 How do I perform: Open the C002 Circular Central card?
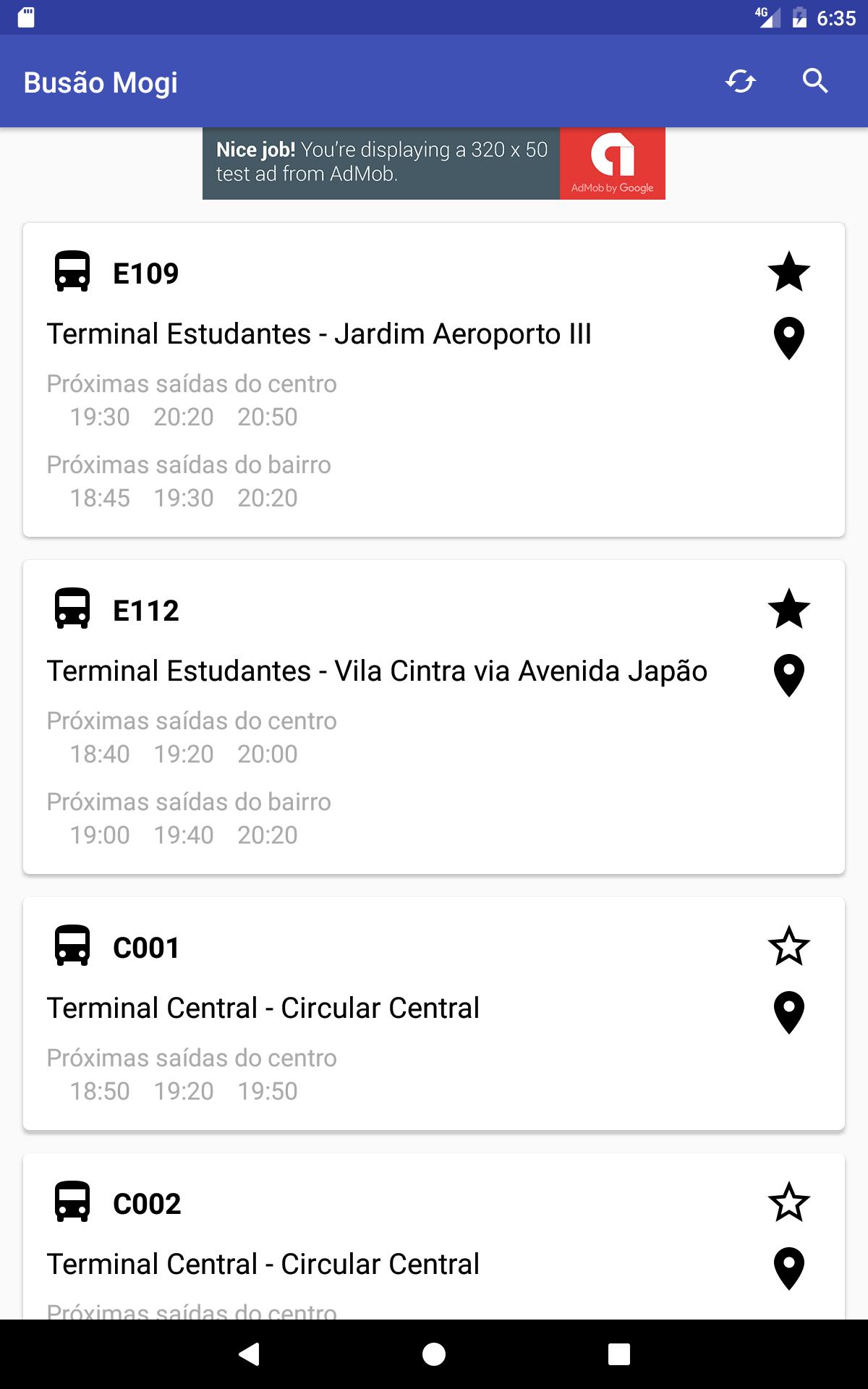(x=434, y=1236)
